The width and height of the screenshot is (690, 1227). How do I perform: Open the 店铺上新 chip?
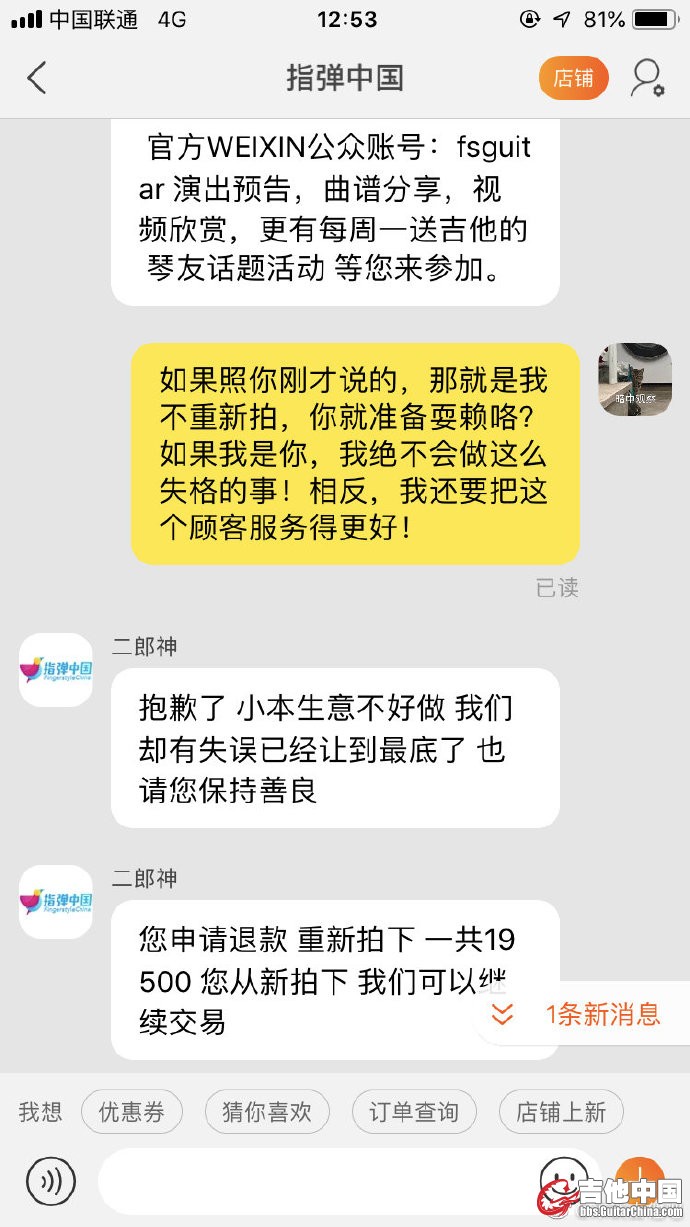pos(560,1112)
